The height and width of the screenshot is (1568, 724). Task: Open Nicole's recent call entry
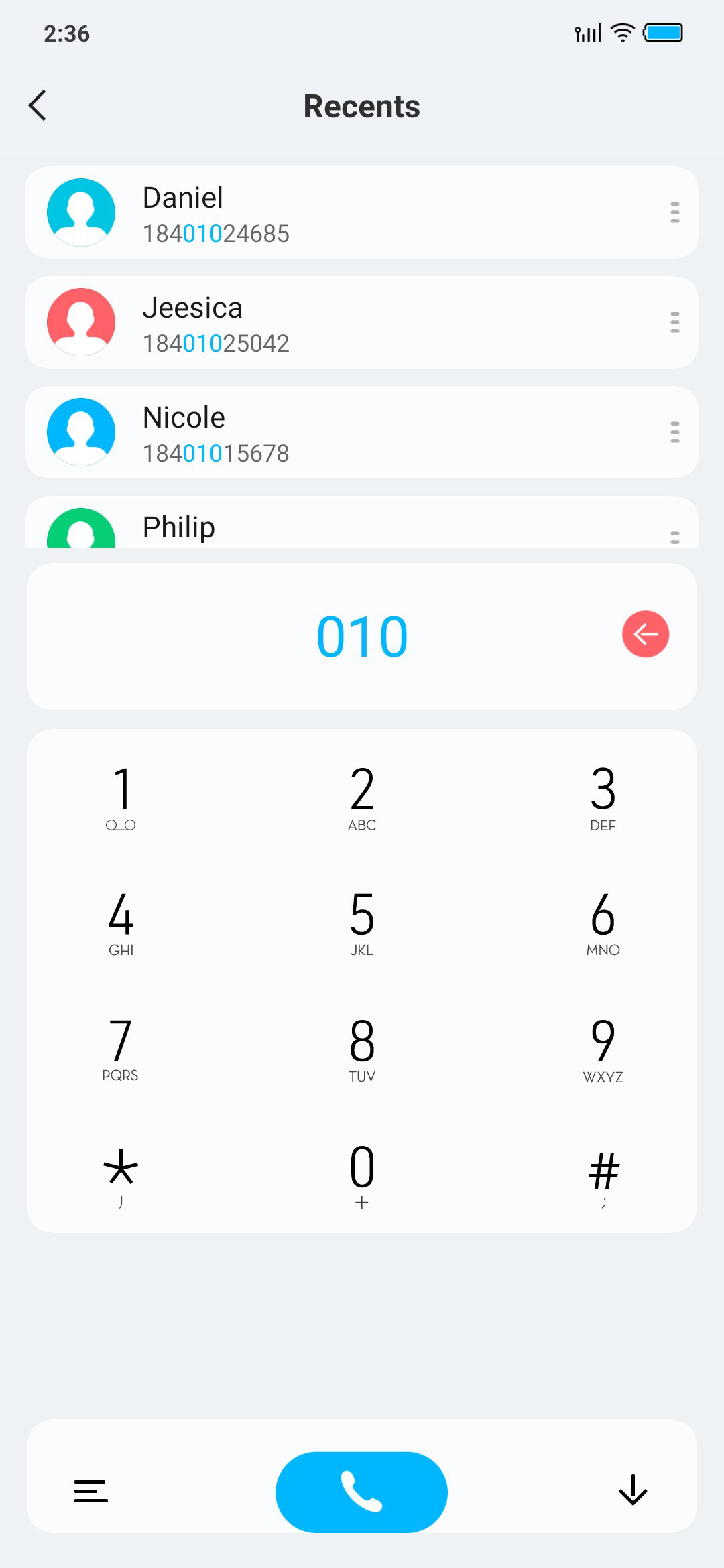[x=362, y=432]
